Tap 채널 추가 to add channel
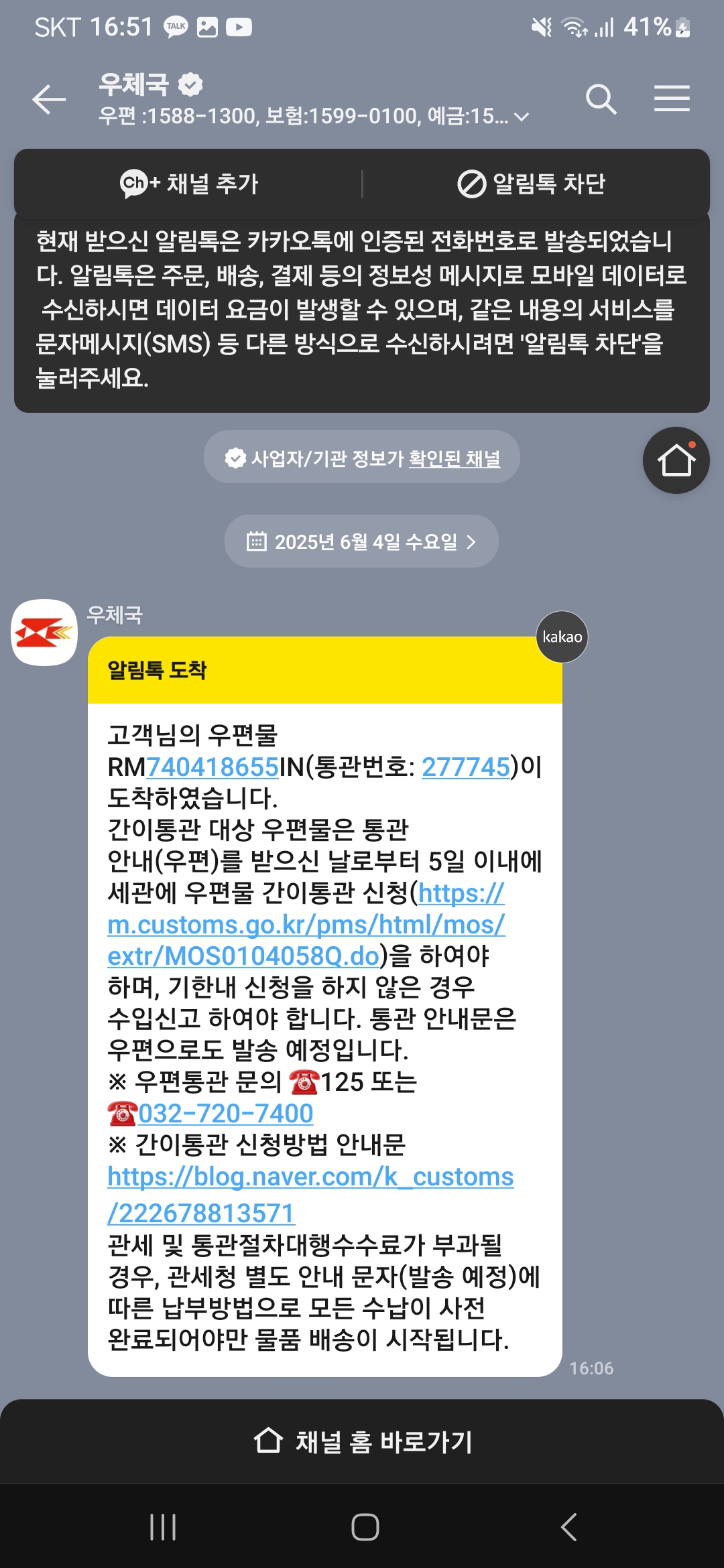 [x=189, y=183]
